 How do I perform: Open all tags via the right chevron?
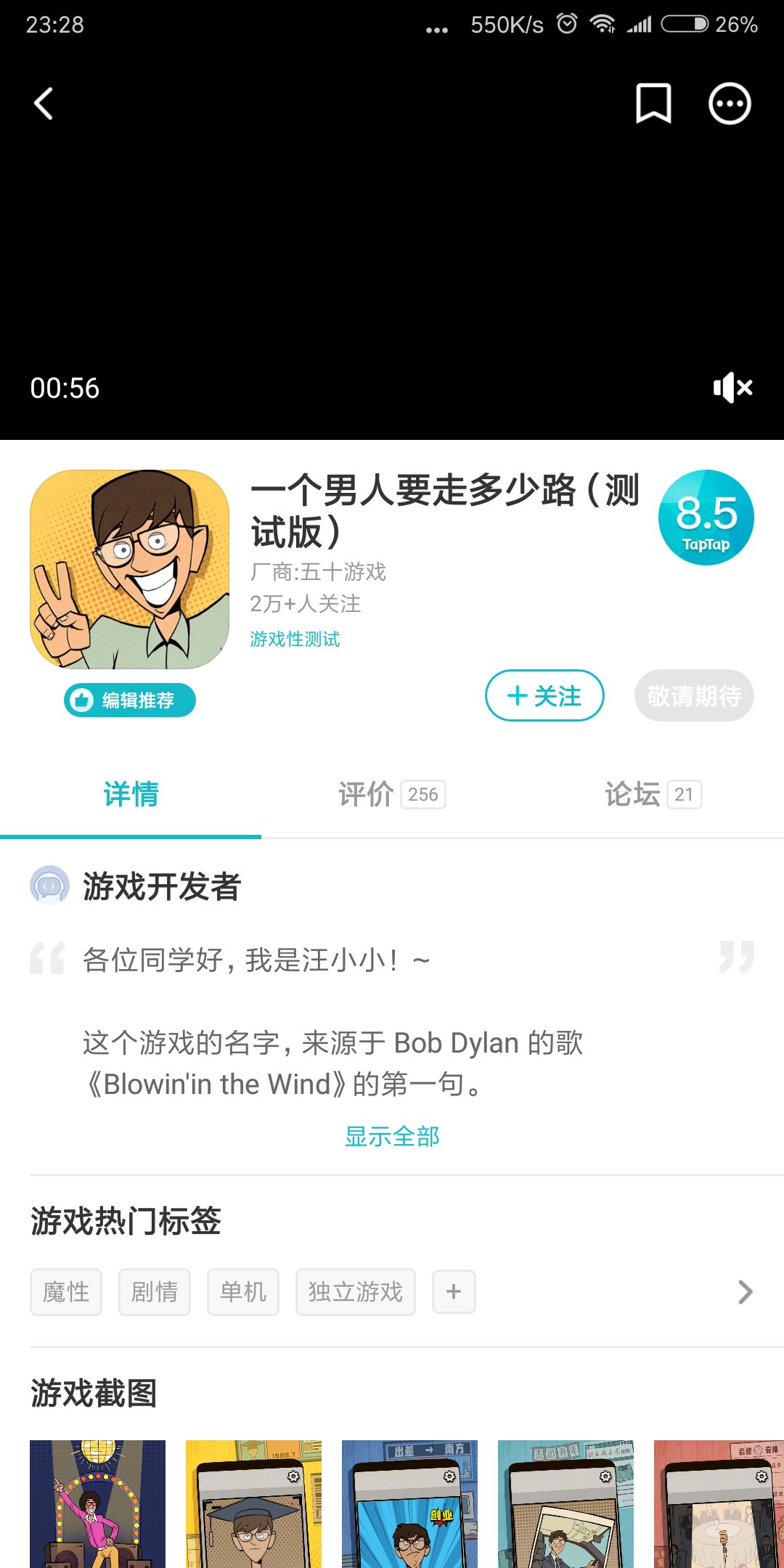tap(745, 1291)
